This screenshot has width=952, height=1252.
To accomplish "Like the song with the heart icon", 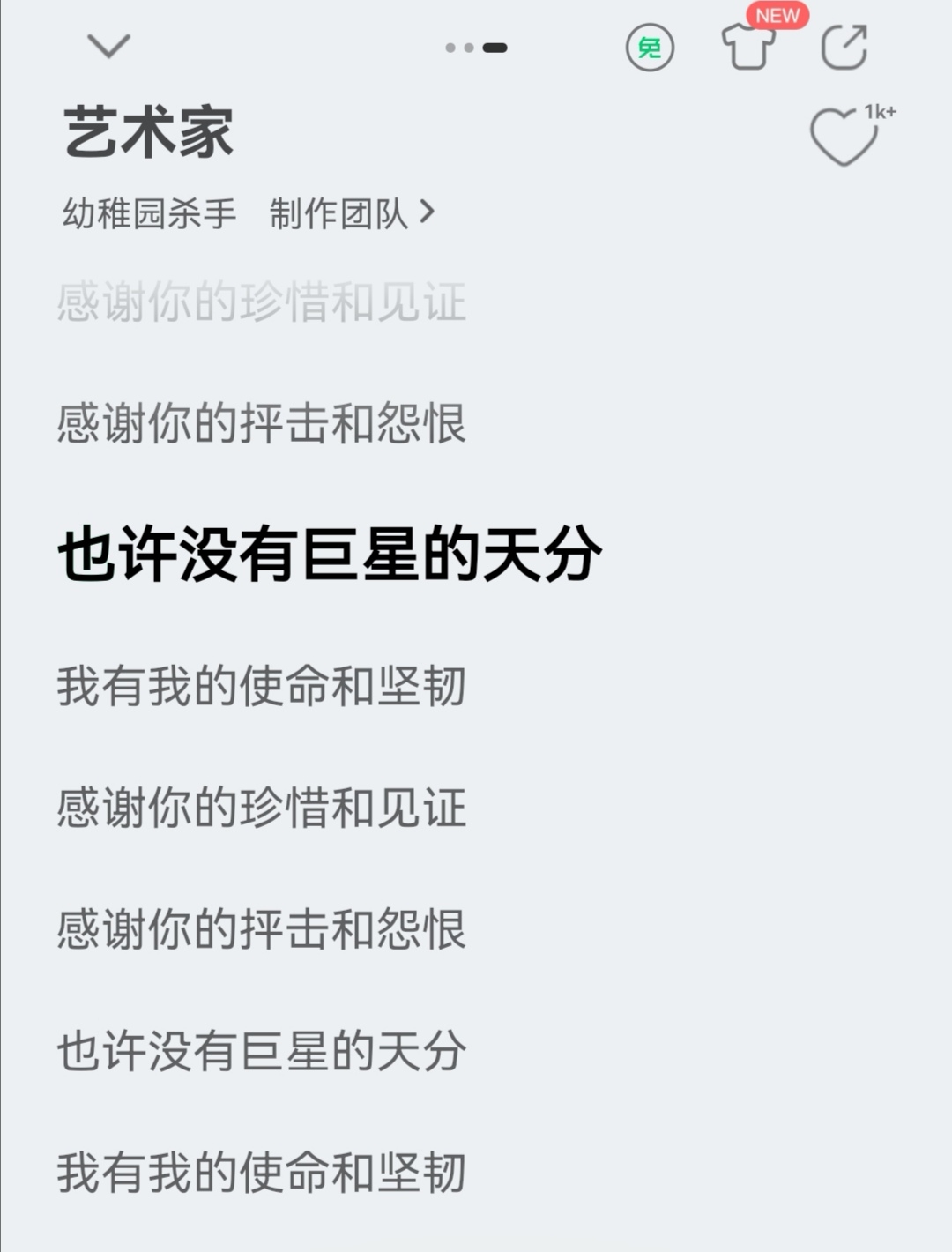I will 844,138.
